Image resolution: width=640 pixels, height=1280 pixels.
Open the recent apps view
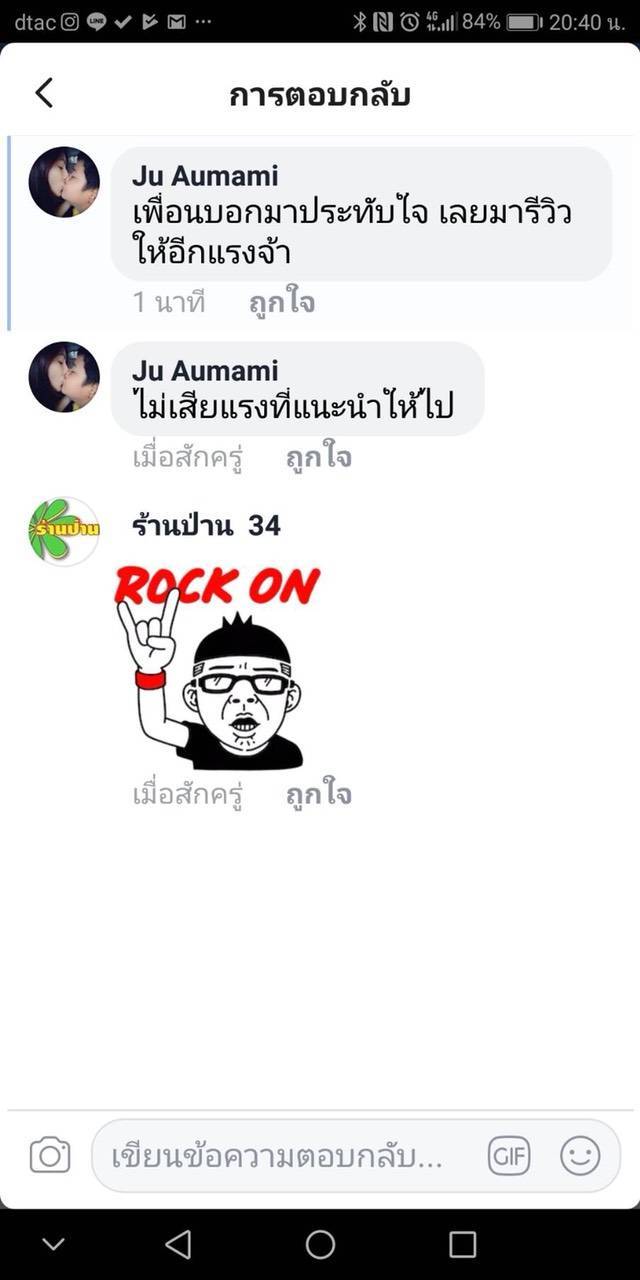click(462, 1244)
